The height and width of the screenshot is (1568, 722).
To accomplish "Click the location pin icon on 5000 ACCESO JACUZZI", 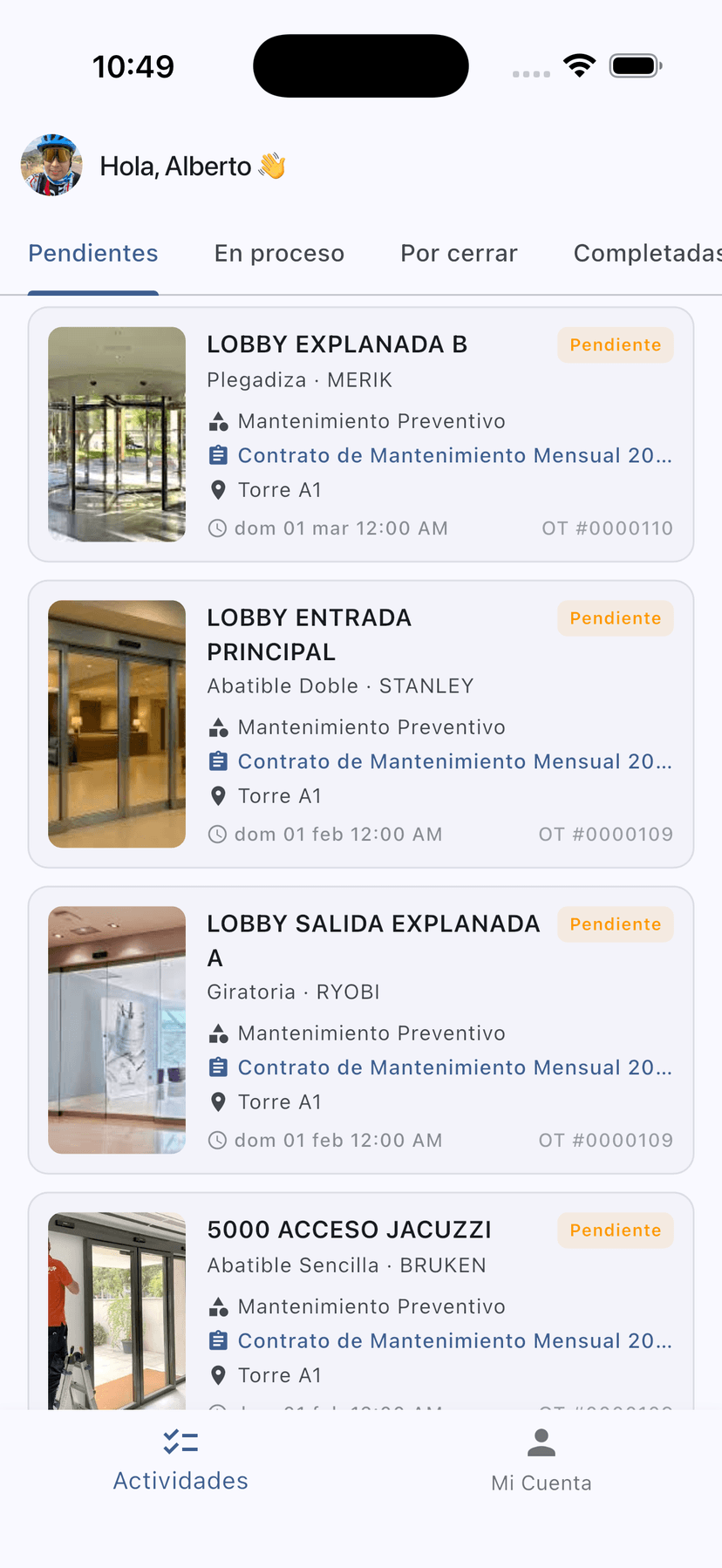I will pyautogui.click(x=218, y=1375).
